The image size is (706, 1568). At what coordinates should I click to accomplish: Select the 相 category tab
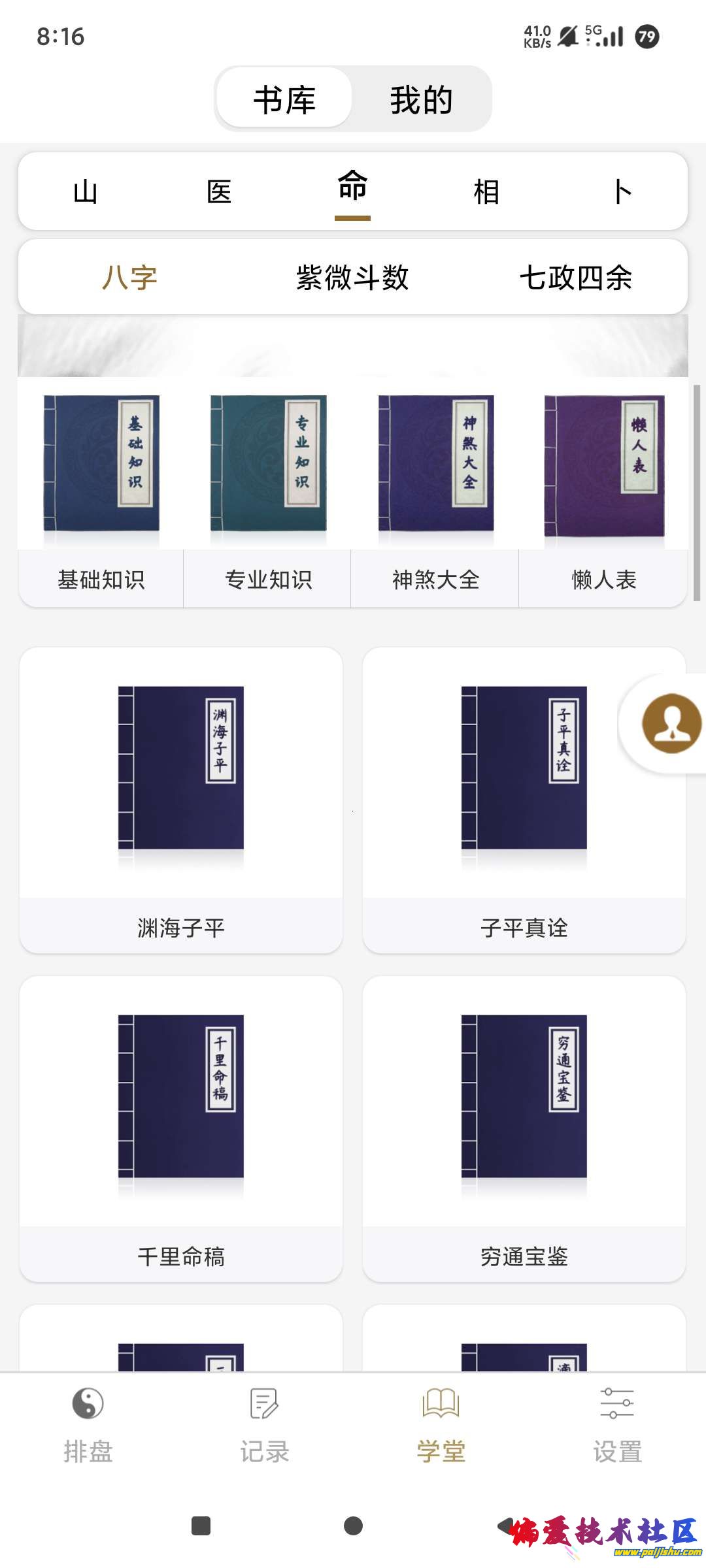[x=486, y=192]
